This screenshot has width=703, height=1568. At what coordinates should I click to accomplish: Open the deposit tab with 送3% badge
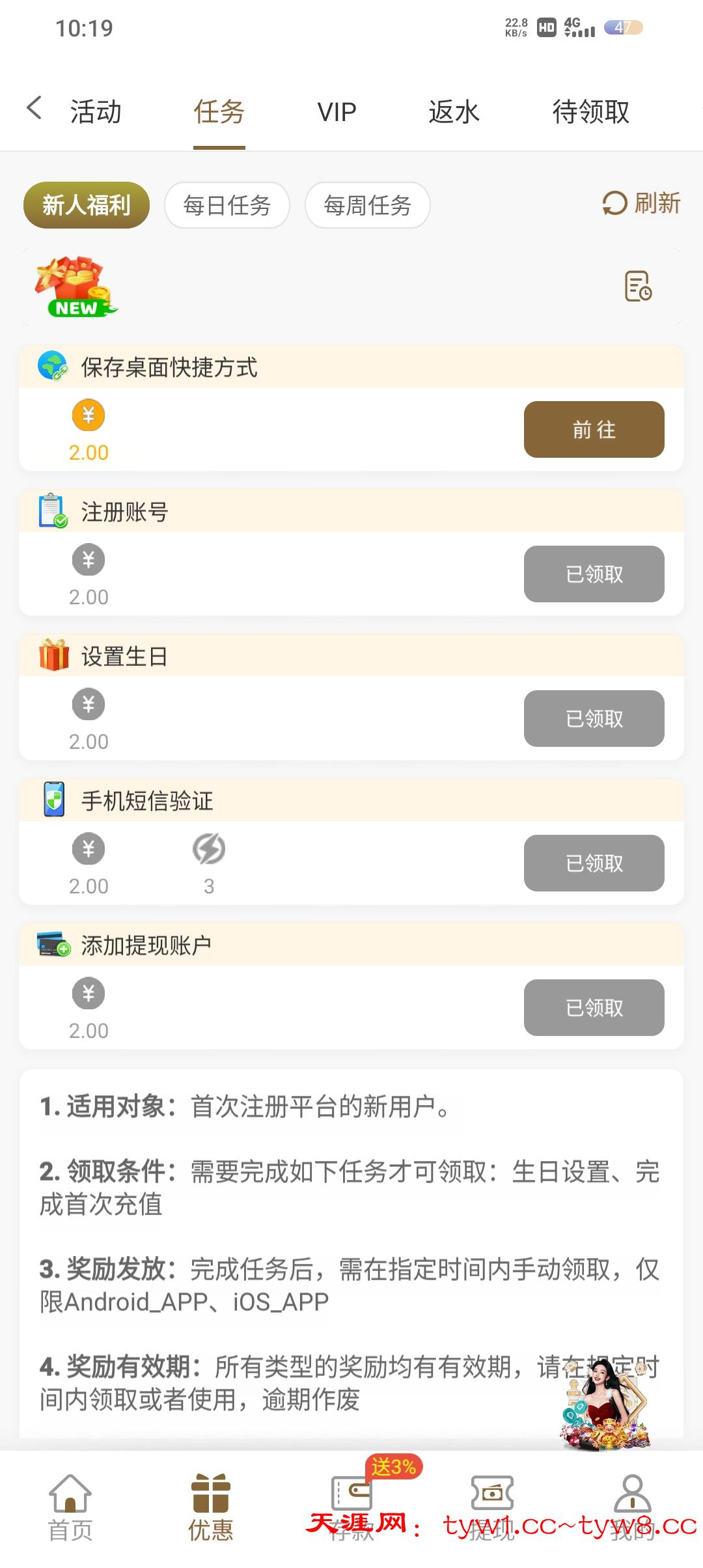(351, 1498)
